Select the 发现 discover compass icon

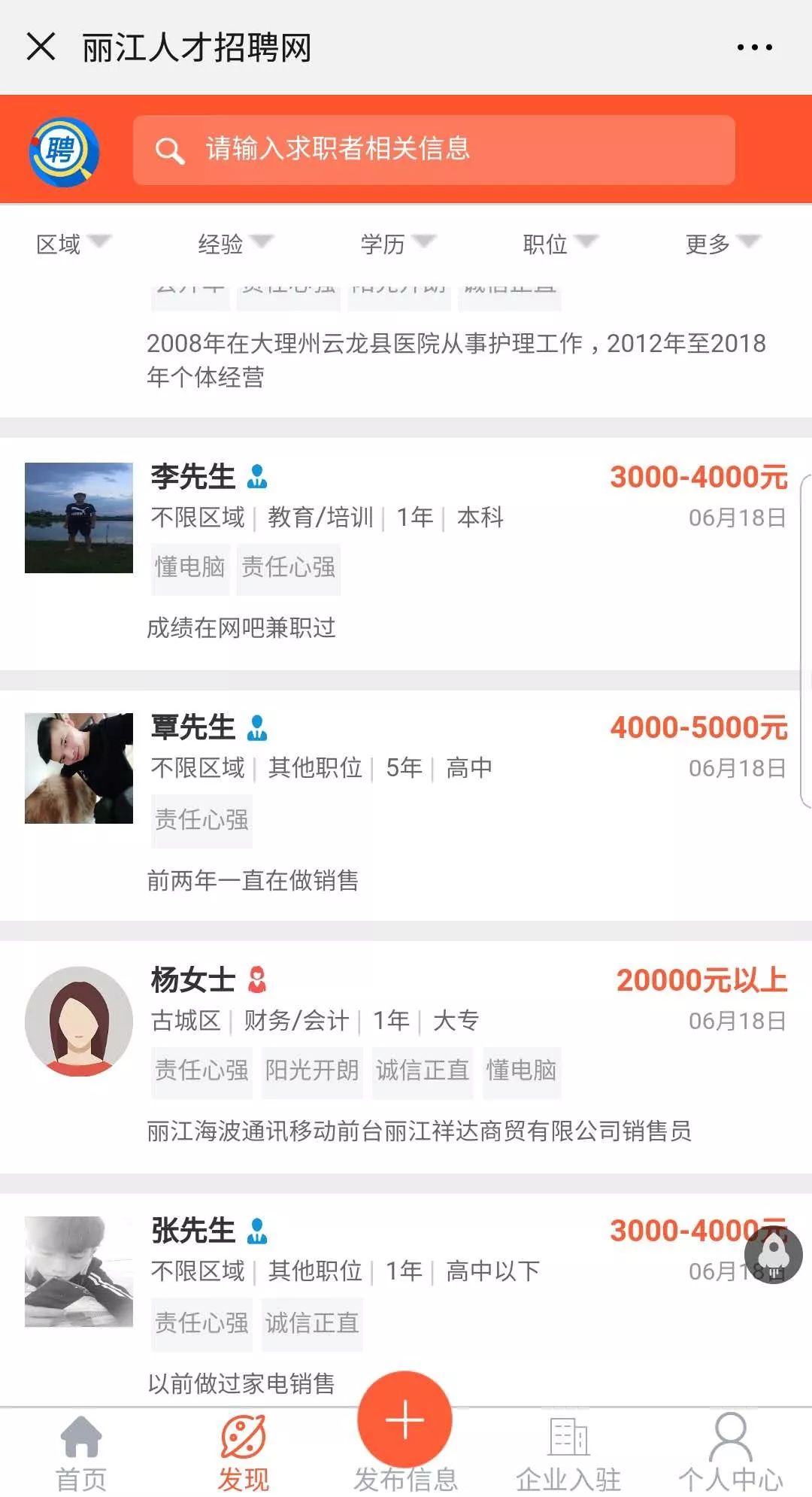coord(243,1437)
